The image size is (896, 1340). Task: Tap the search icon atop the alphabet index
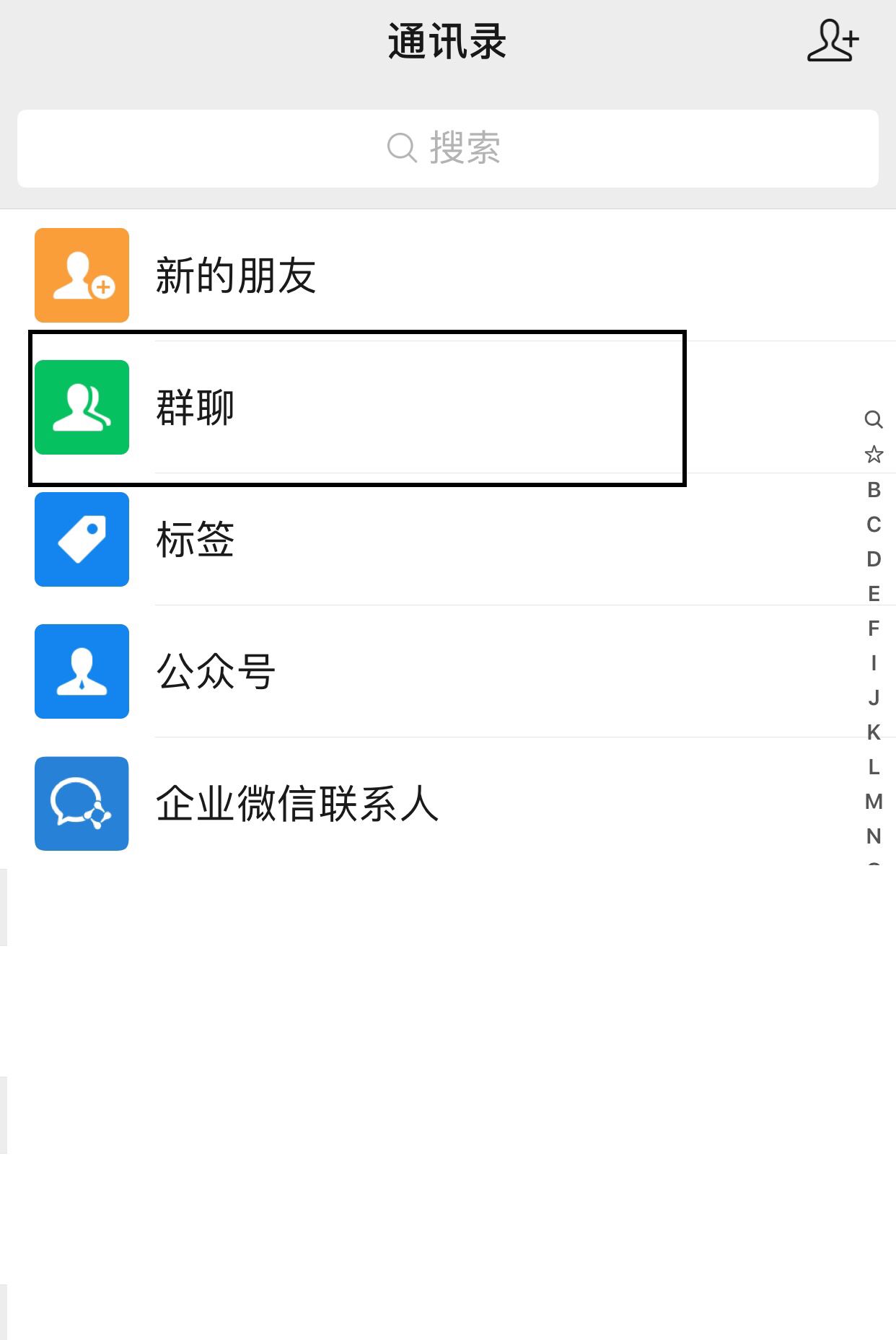[873, 420]
